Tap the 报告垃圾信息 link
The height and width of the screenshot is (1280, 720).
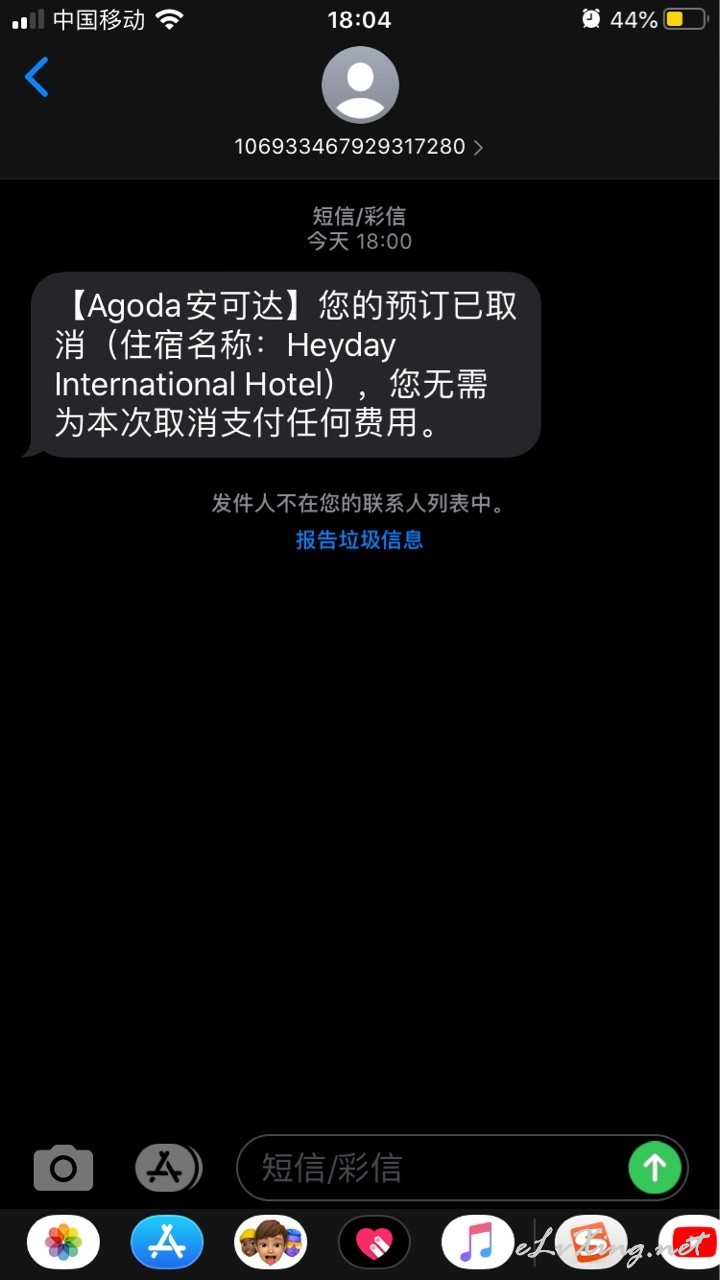359,540
